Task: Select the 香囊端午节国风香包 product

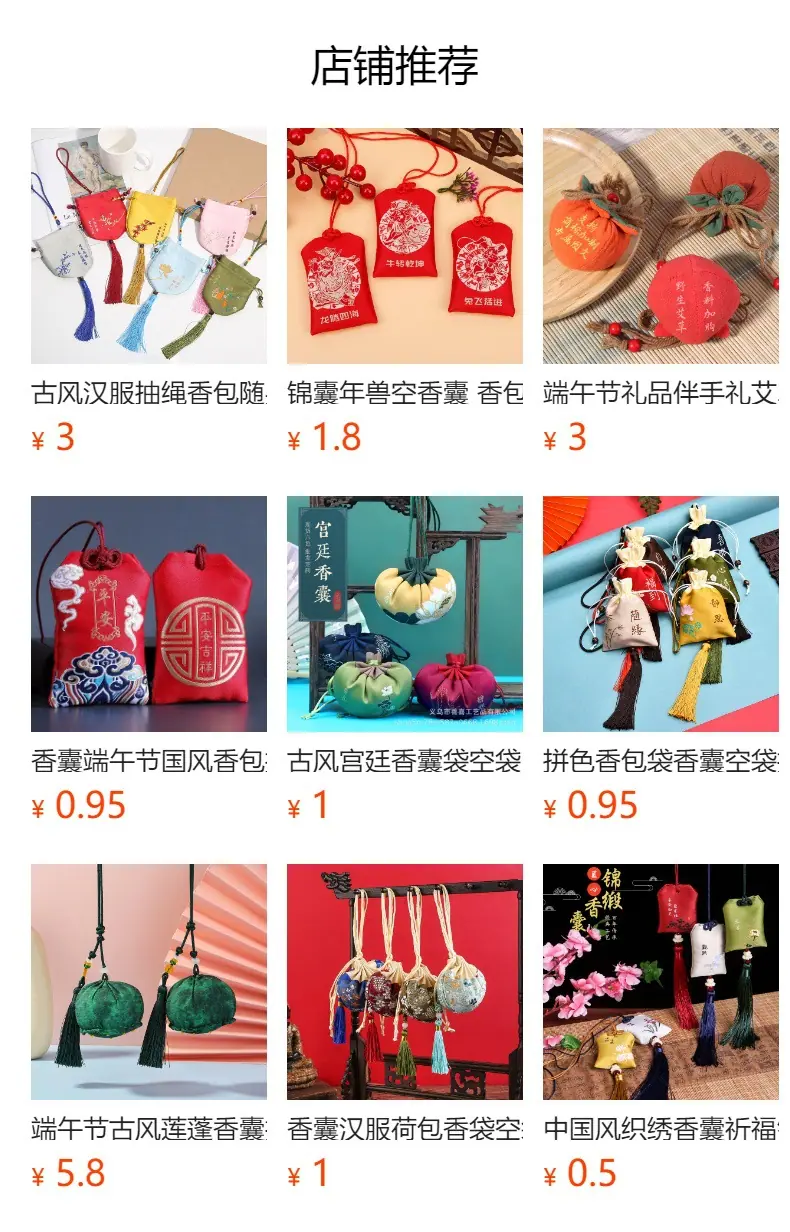Action: 149,660
